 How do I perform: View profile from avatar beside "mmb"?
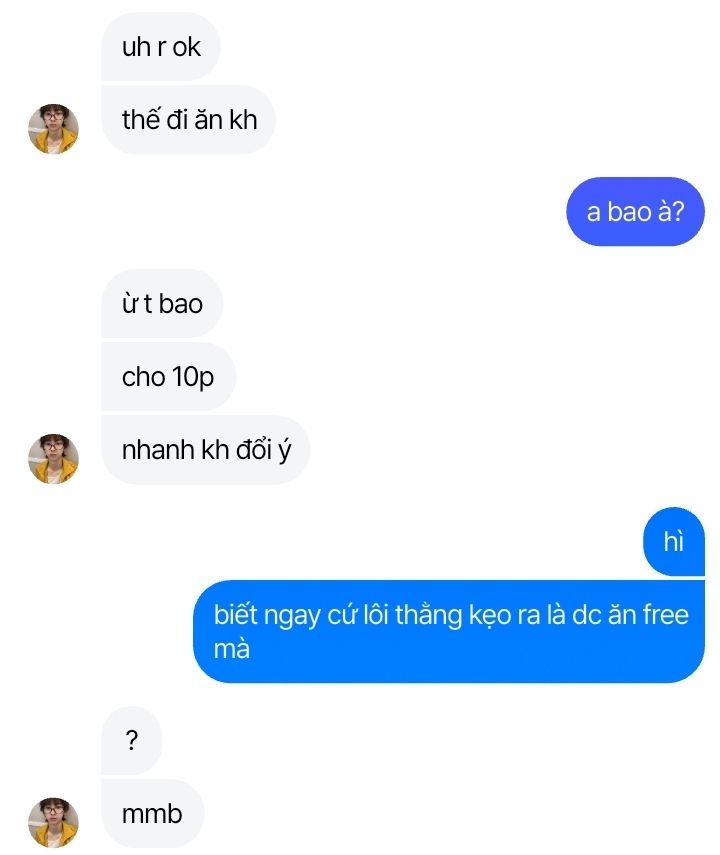(53, 822)
